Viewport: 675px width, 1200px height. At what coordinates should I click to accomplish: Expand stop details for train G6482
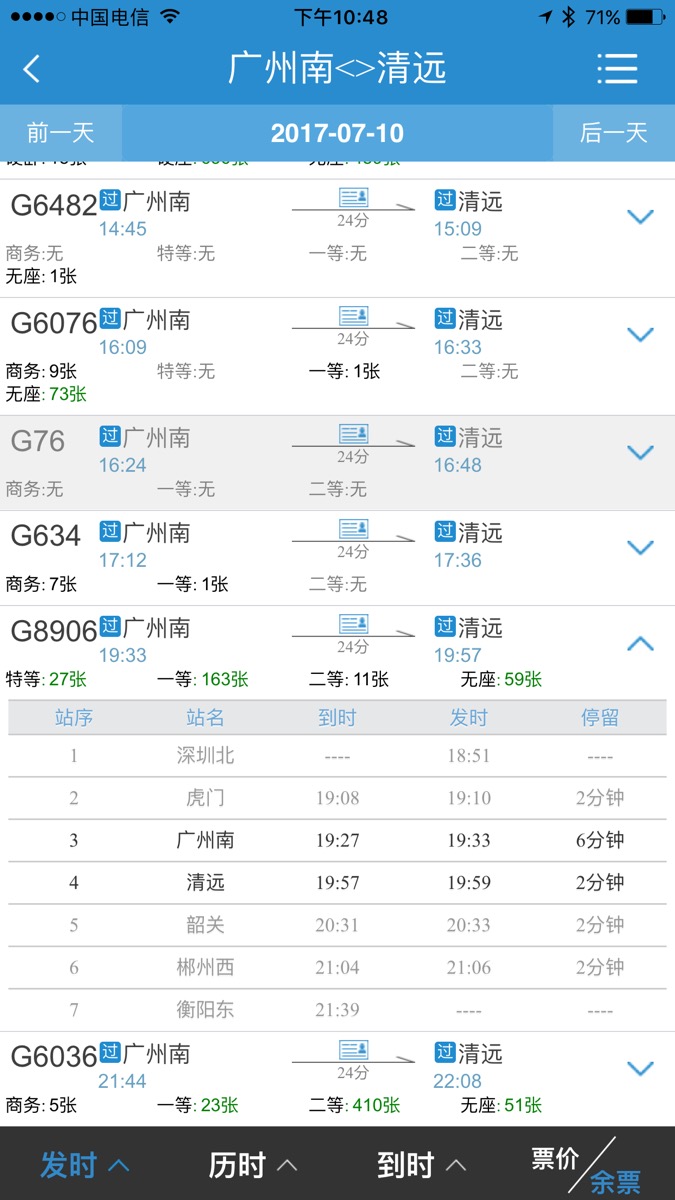(x=640, y=216)
